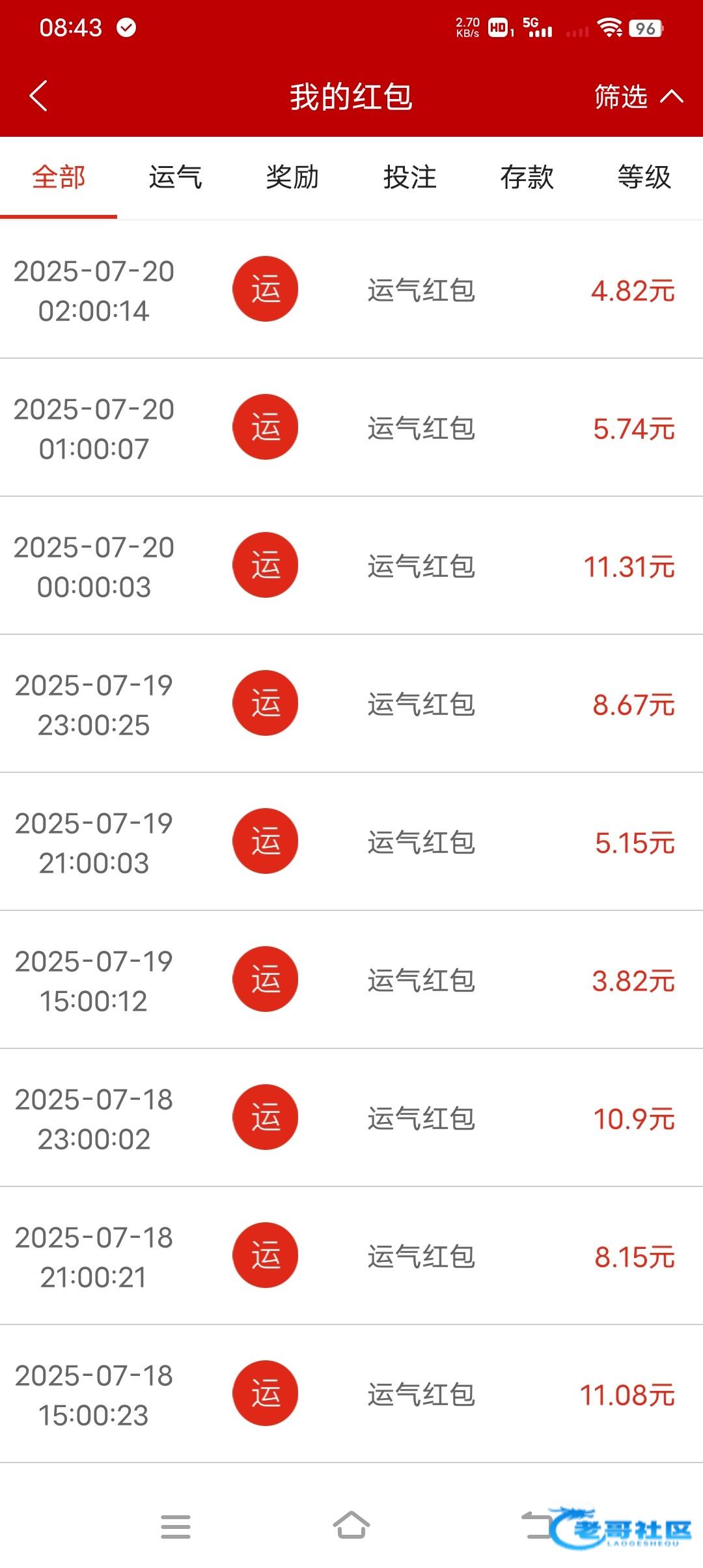Expand the 筛选 filter dropdown
703x1568 pixels.
tap(638, 97)
